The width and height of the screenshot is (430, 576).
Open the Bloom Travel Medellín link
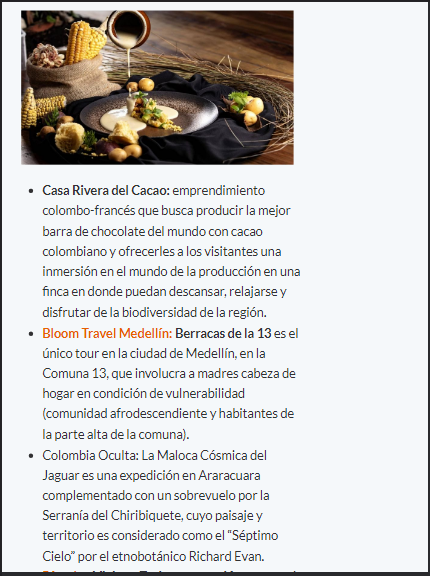click(107, 333)
